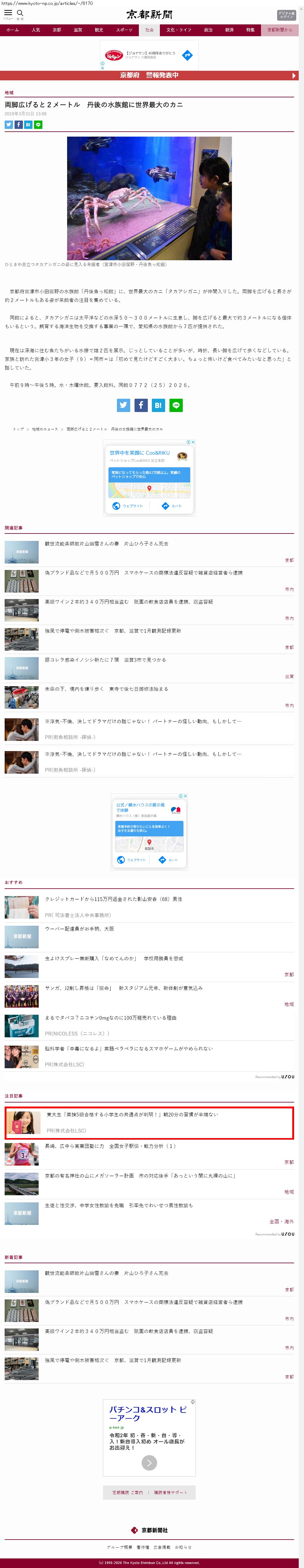Open the 経済 section

(229, 30)
